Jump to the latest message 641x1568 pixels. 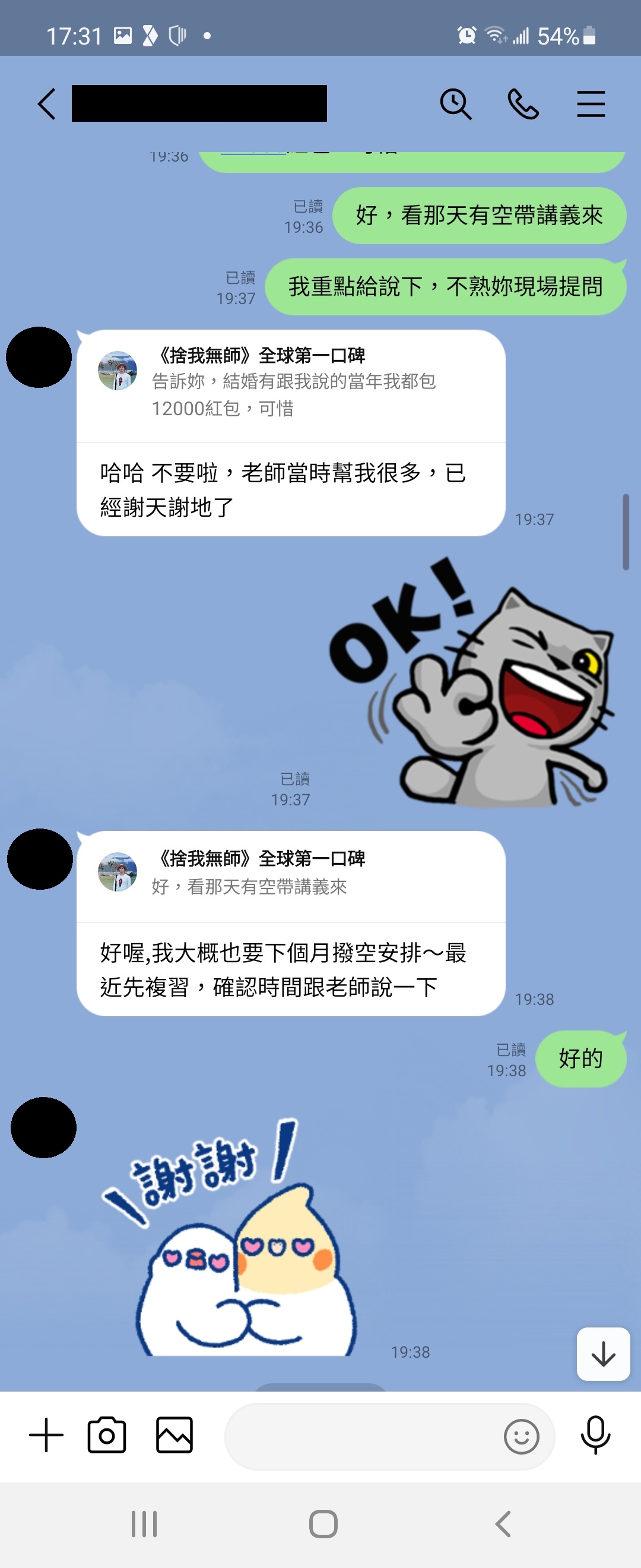[602, 1354]
